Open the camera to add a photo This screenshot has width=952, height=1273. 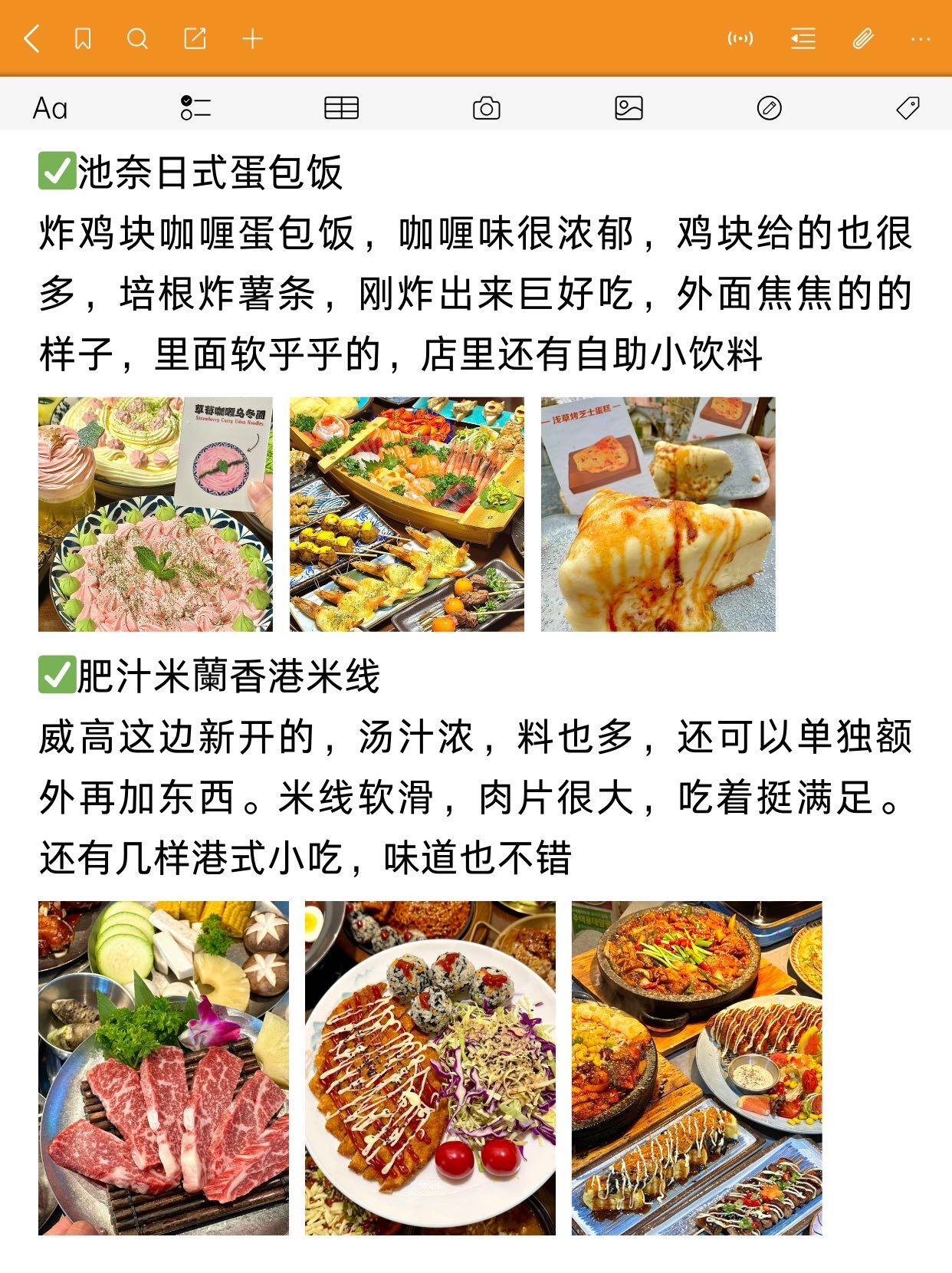tap(486, 108)
